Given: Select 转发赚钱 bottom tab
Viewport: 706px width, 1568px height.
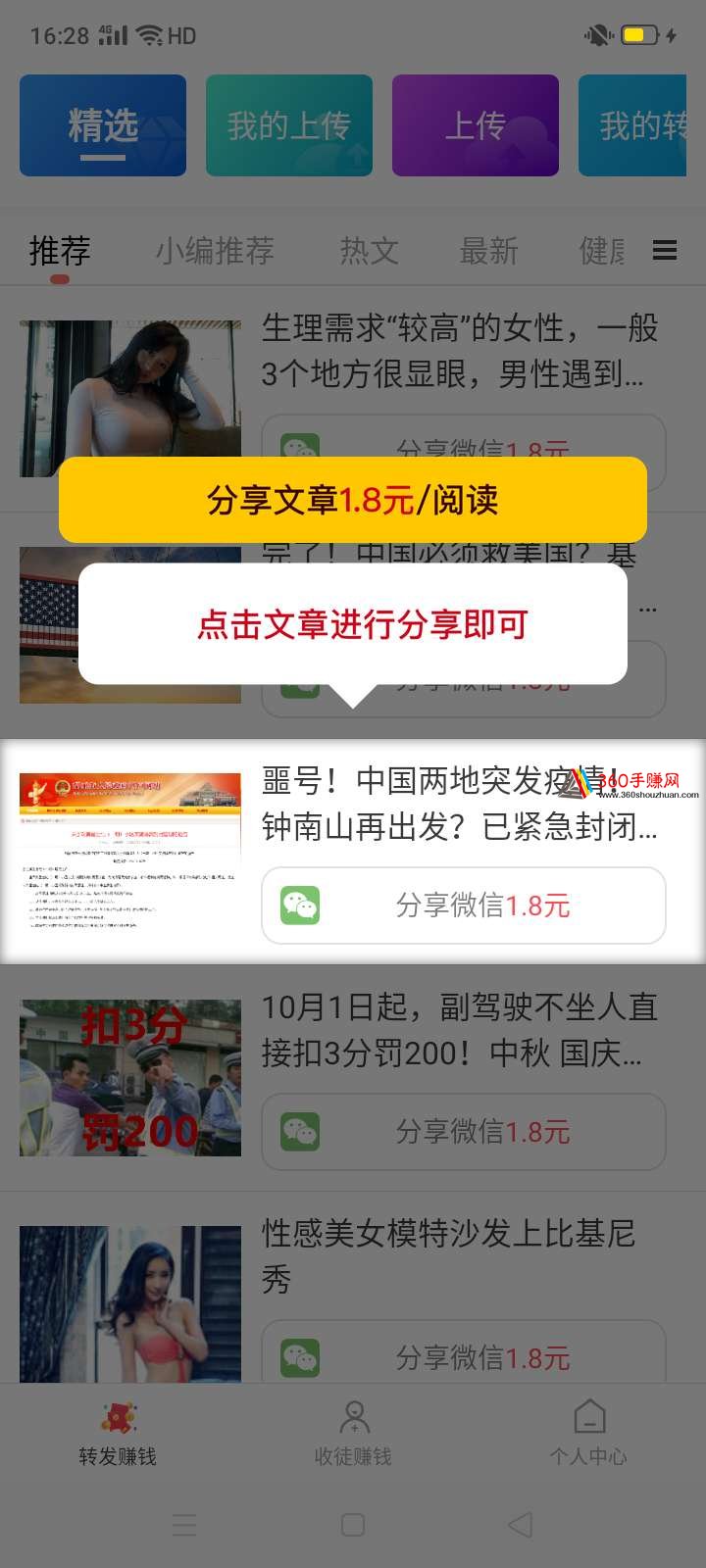Looking at the screenshot, I should tap(118, 1432).
